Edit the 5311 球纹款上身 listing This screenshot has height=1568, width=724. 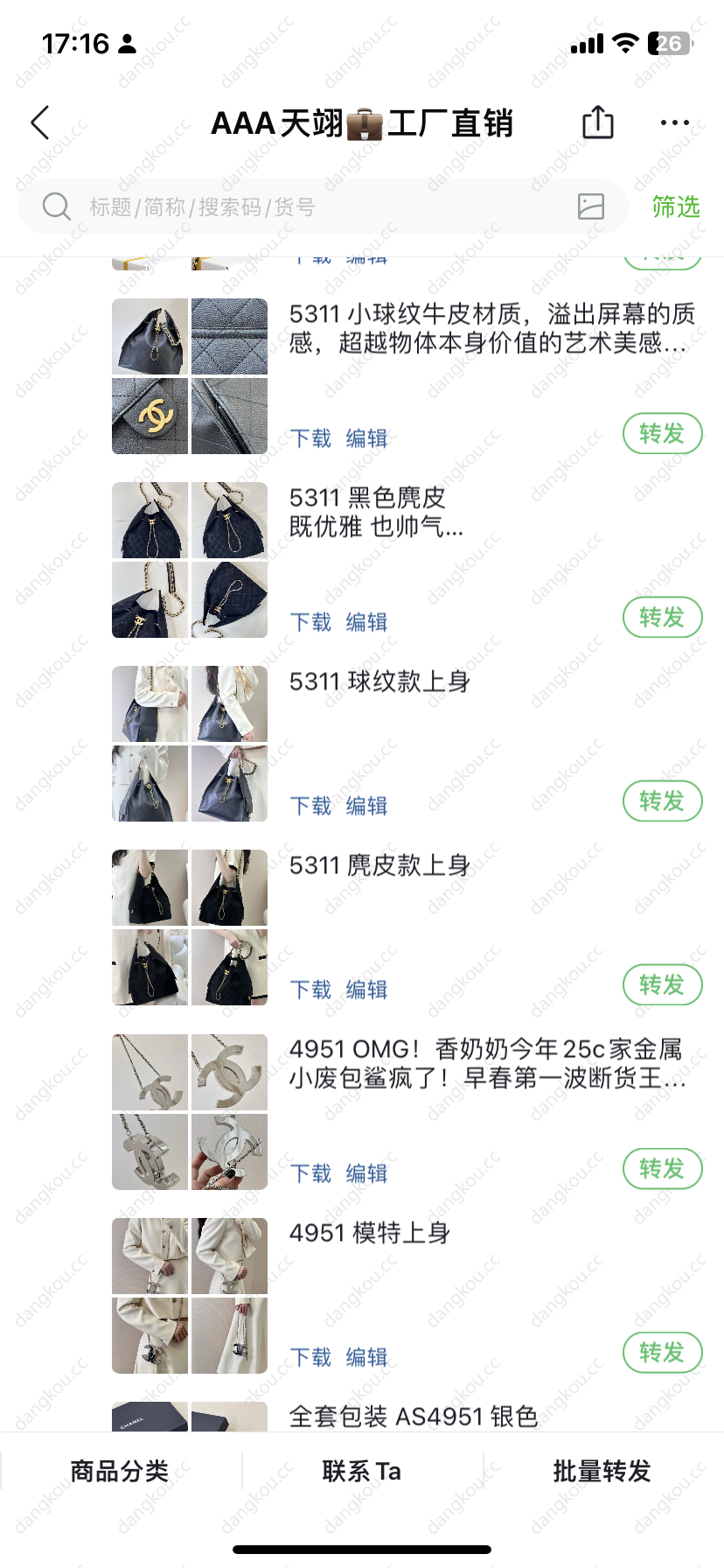tap(366, 806)
